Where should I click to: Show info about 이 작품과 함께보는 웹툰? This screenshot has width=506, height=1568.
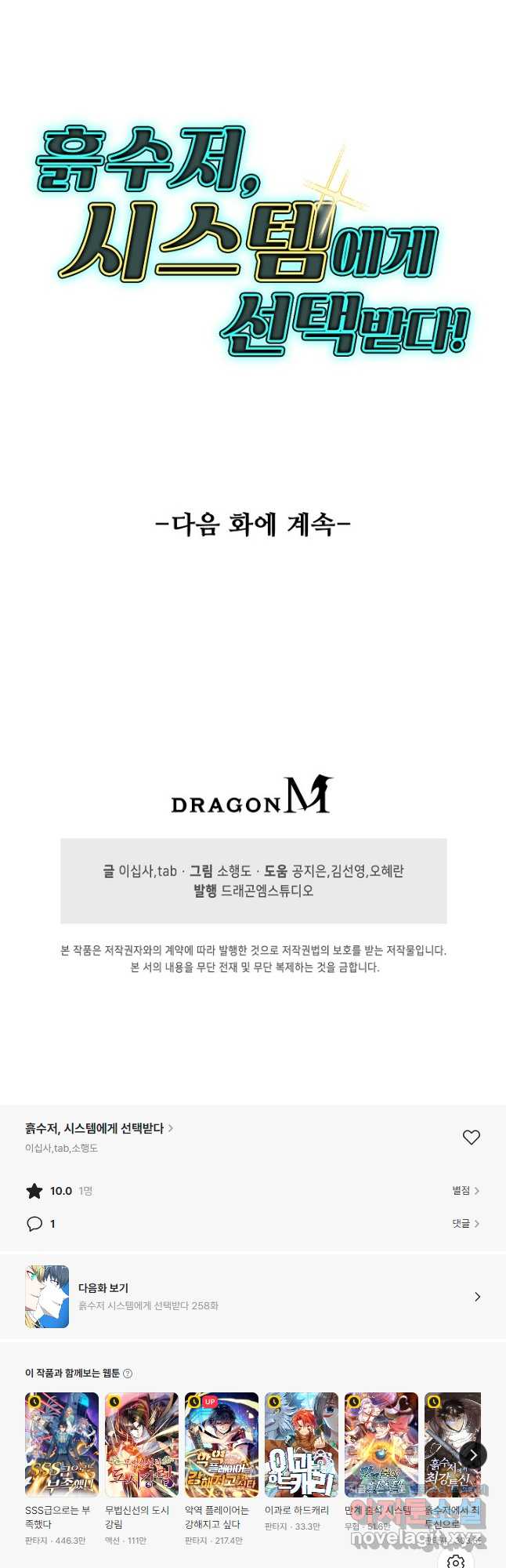[128, 1374]
